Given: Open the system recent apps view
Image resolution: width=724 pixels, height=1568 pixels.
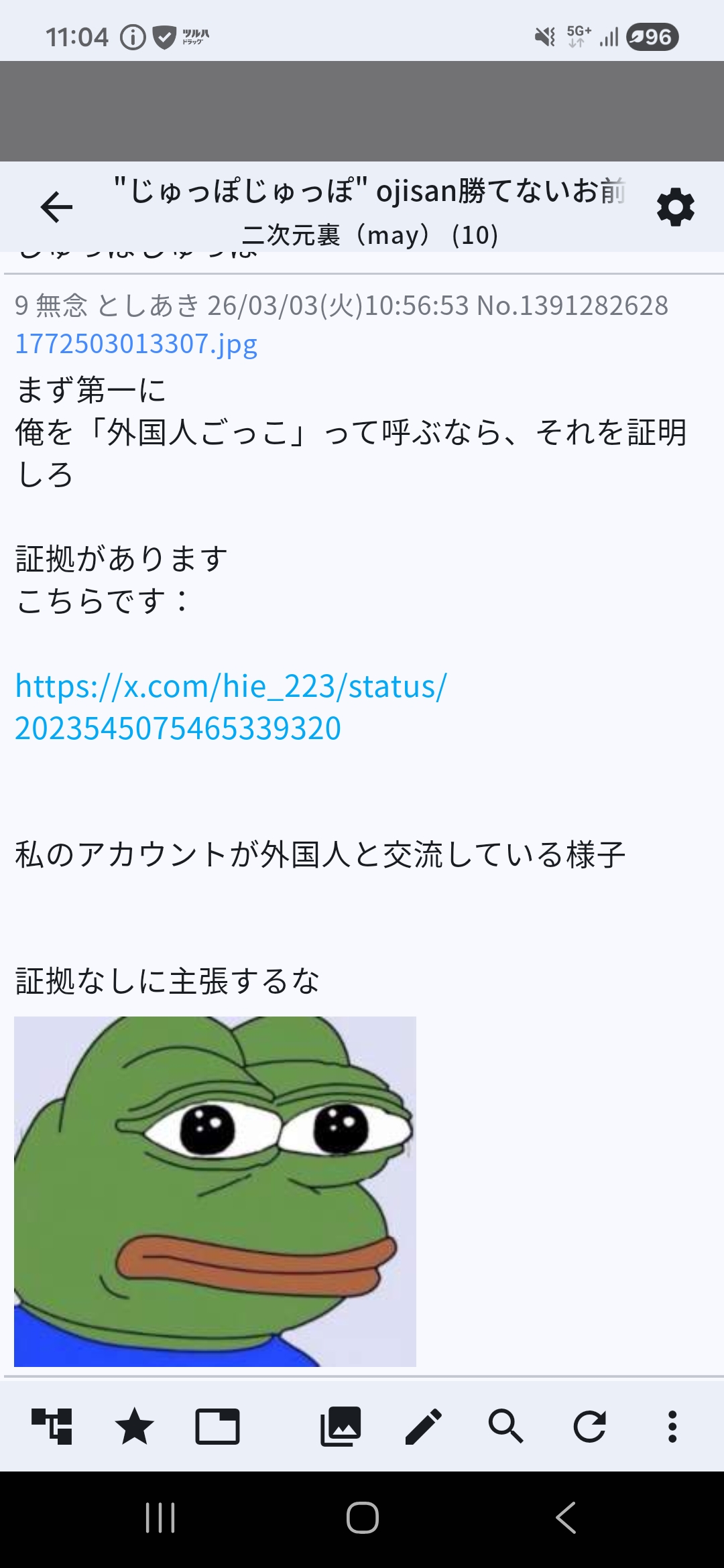Looking at the screenshot, I should [x=160, y=1518].
